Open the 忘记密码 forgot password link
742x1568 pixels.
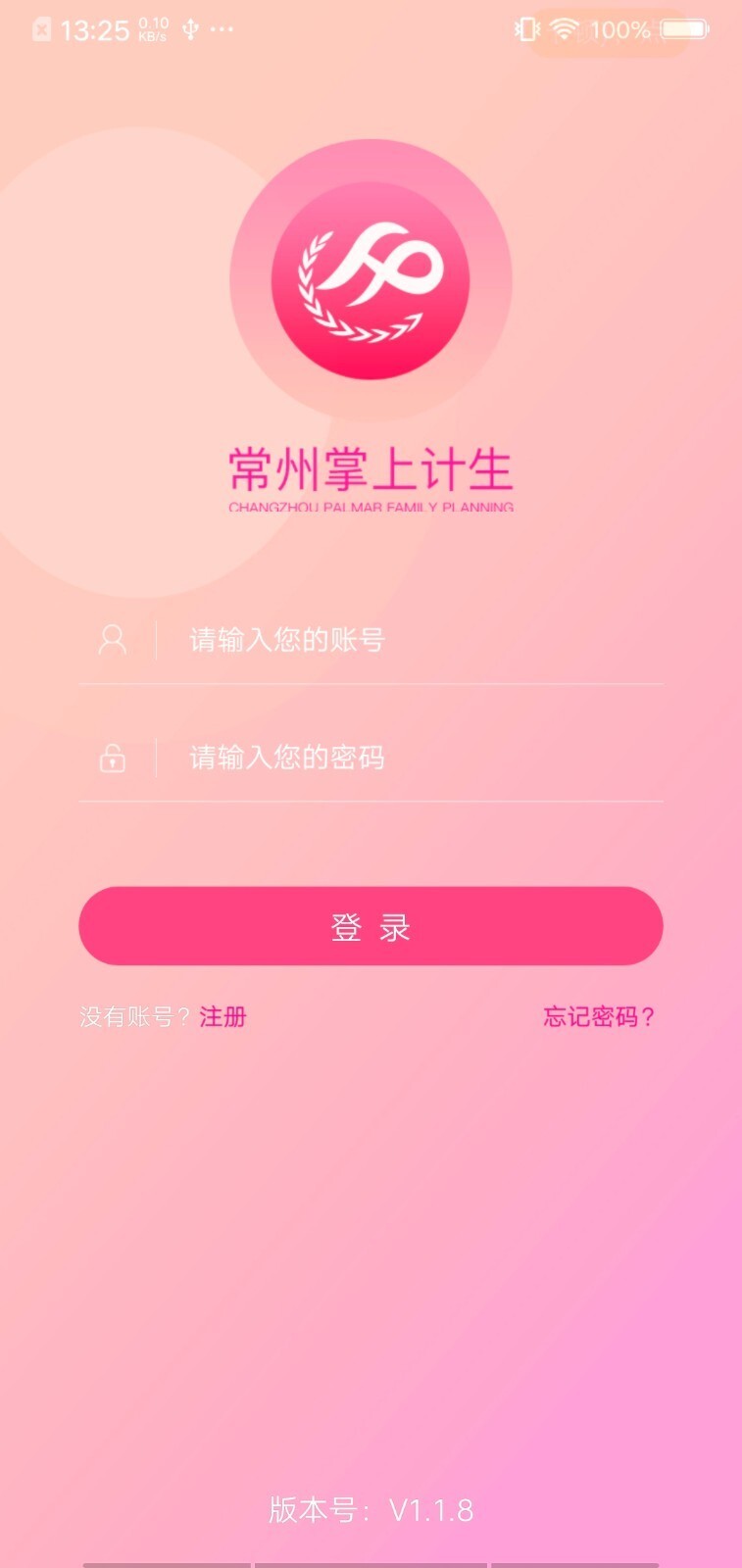pos(598,1017)
